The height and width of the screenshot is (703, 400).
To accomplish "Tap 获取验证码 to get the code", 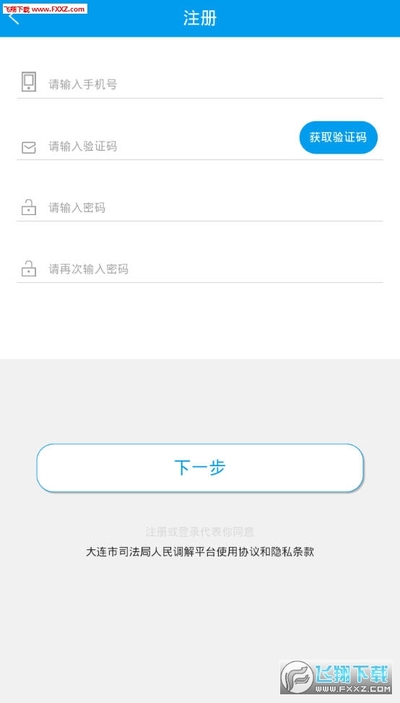I will point(338,138).
